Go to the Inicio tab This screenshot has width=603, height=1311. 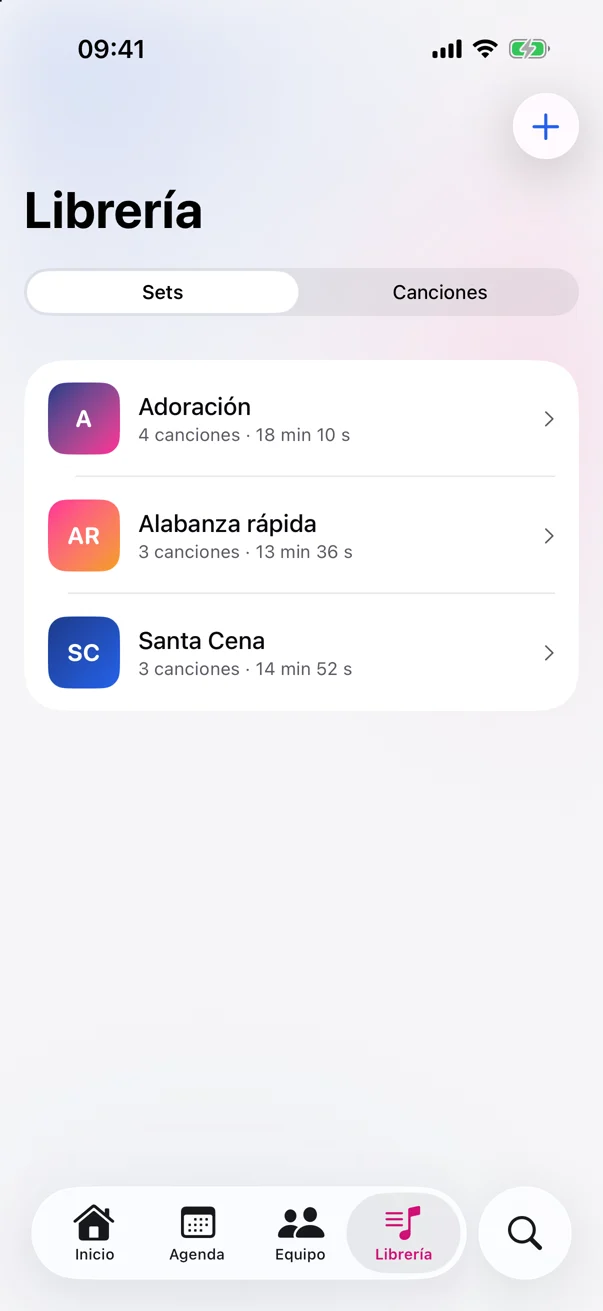pos(95,1233)
